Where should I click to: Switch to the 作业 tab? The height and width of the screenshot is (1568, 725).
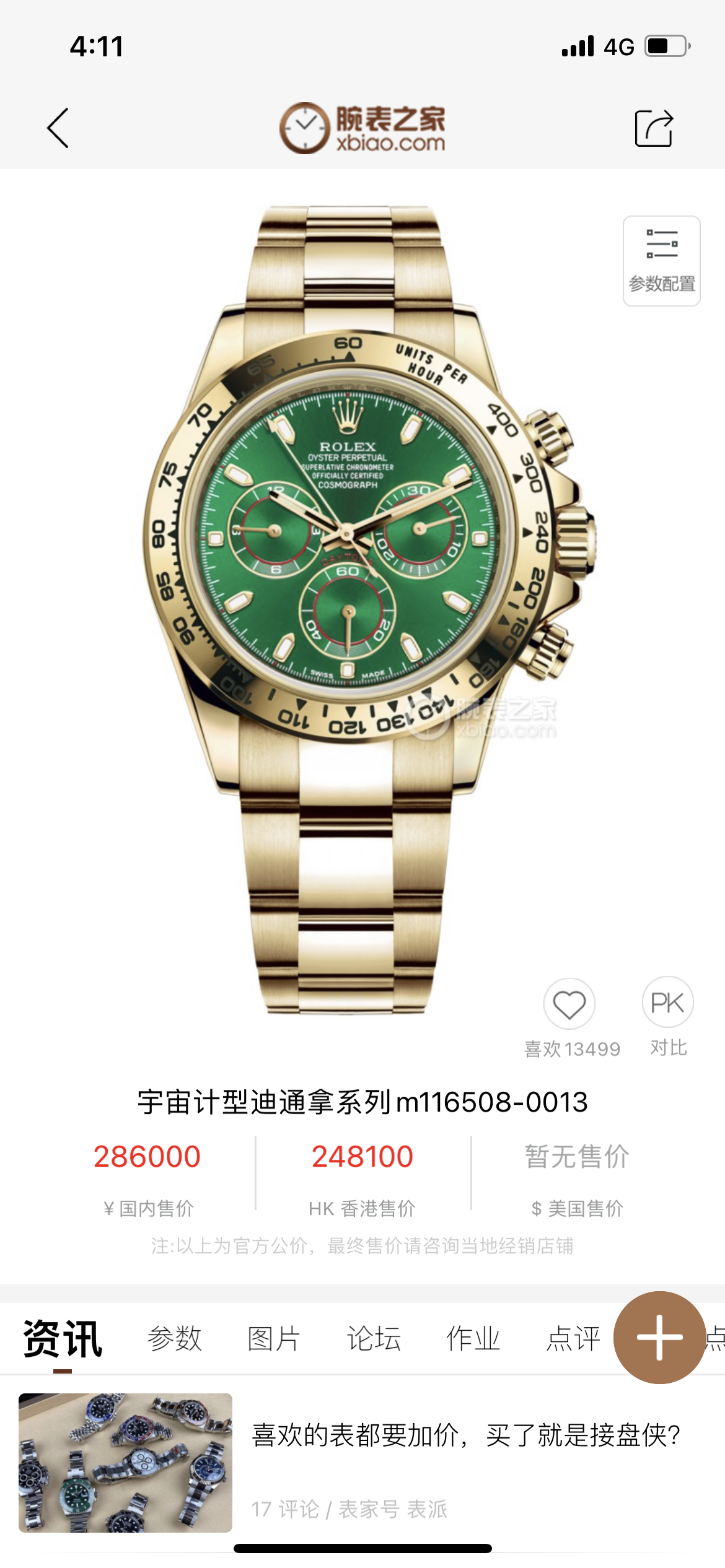point(473,1338)
